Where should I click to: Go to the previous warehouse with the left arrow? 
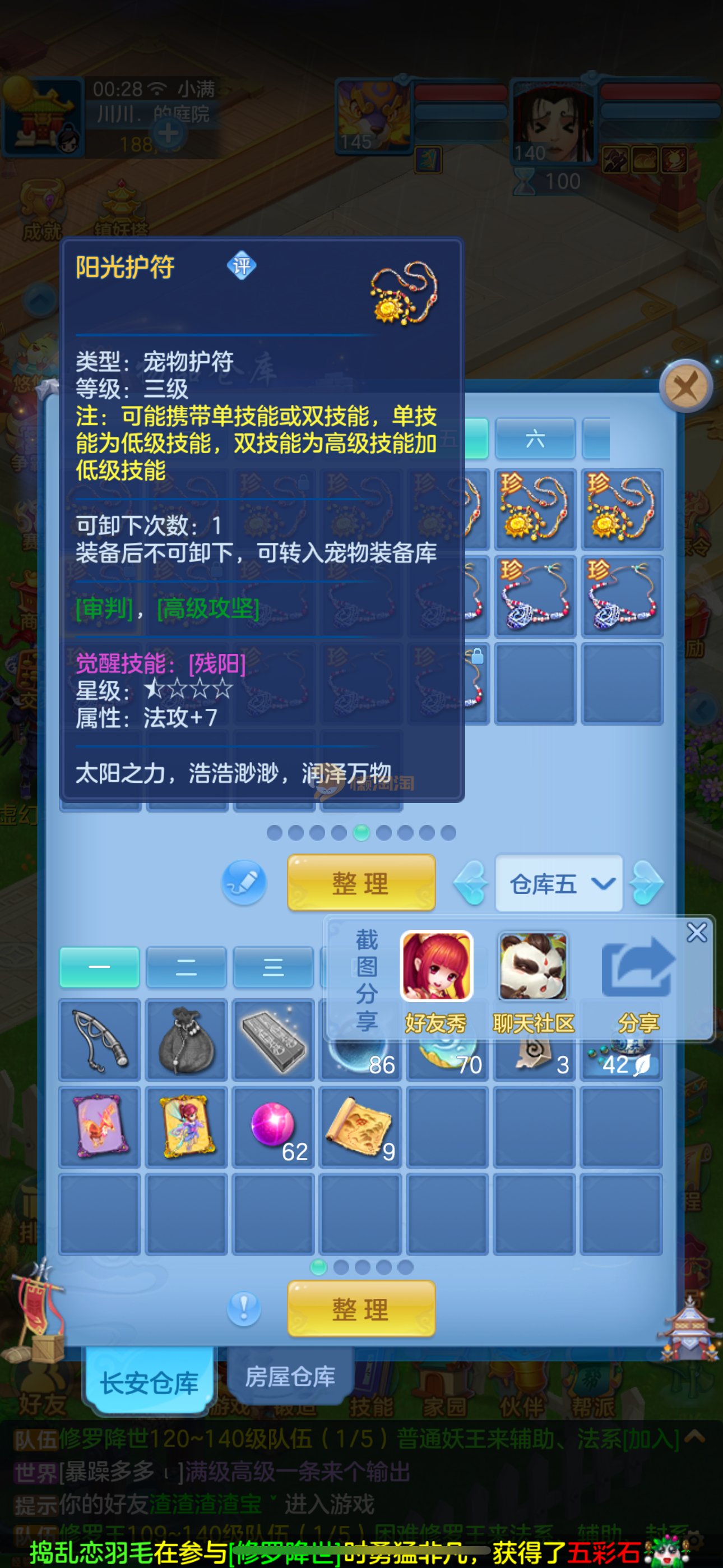coord(471,883)
